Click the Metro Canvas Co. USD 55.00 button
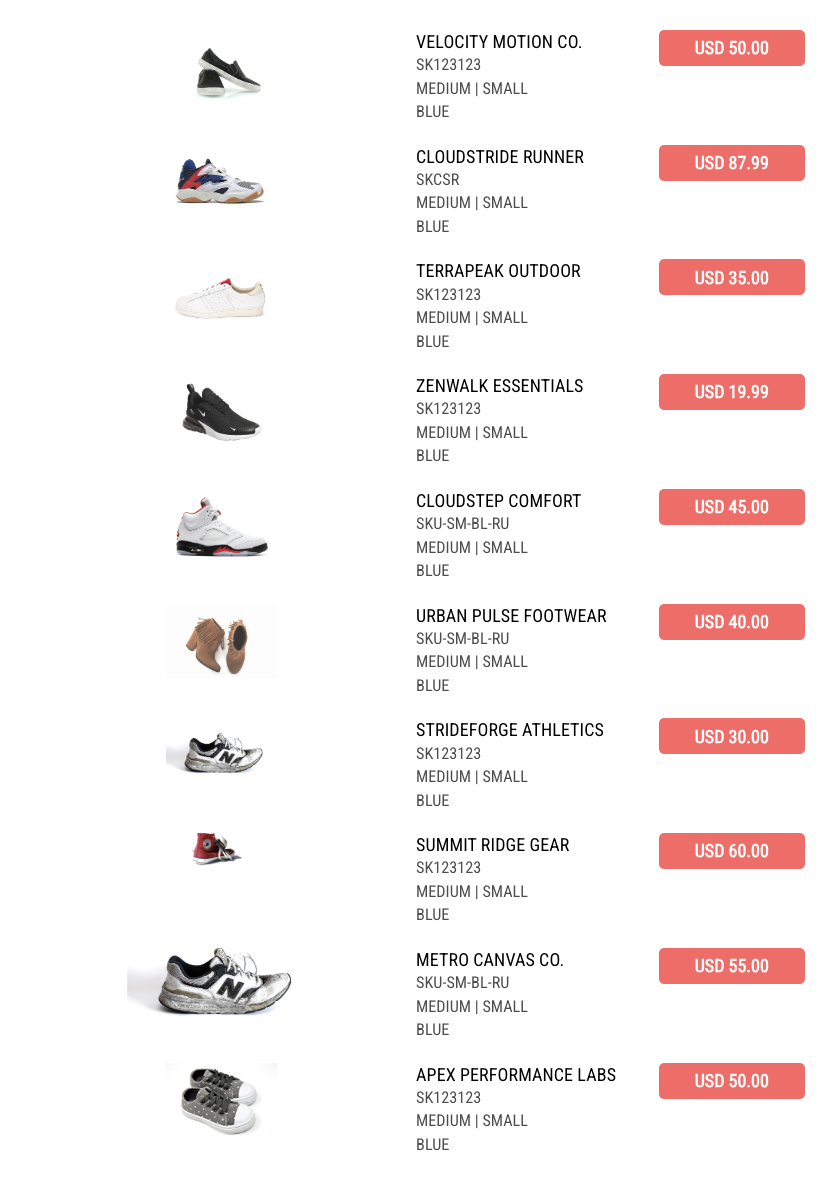Viewport: 832px width, 1184px height. coord(731,965)
